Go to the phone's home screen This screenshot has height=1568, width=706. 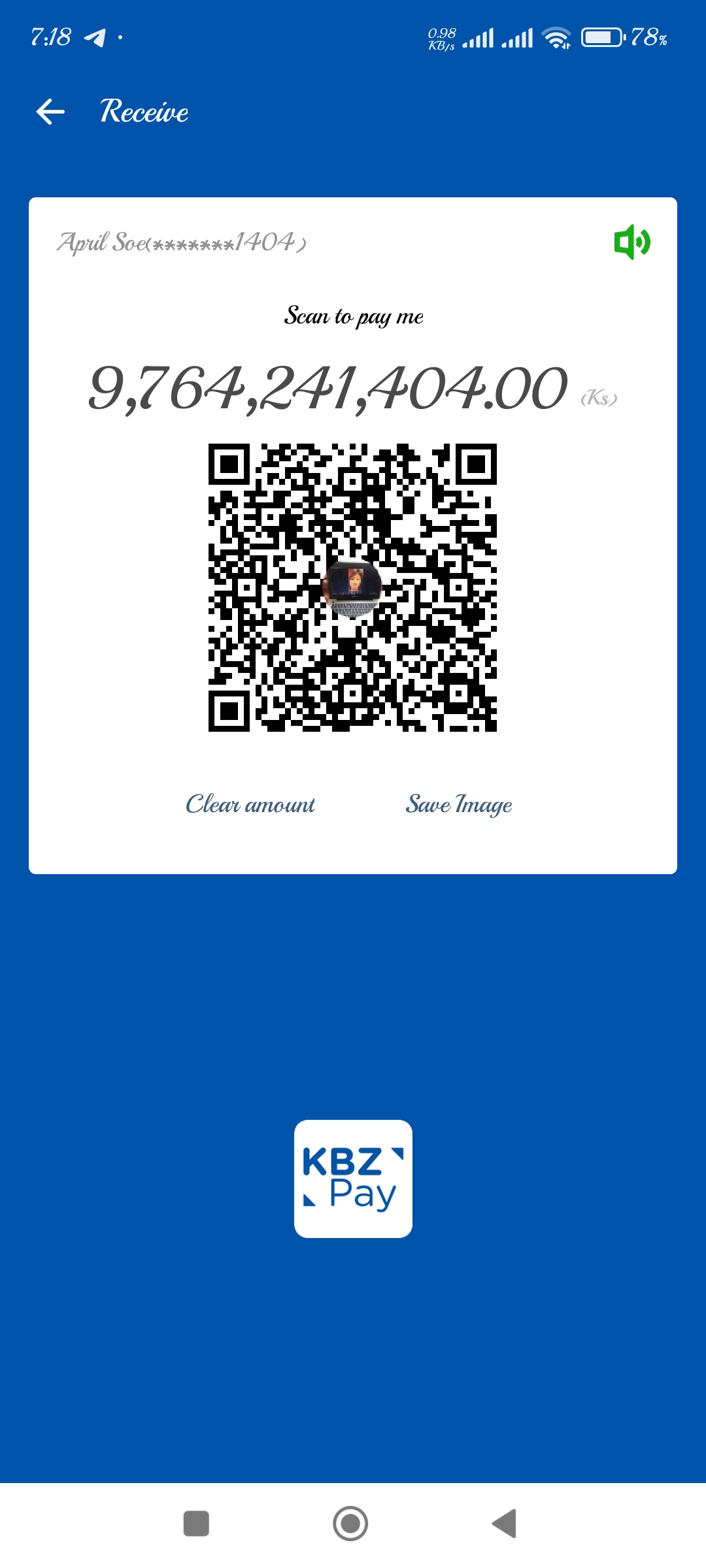coord(350,1524)
